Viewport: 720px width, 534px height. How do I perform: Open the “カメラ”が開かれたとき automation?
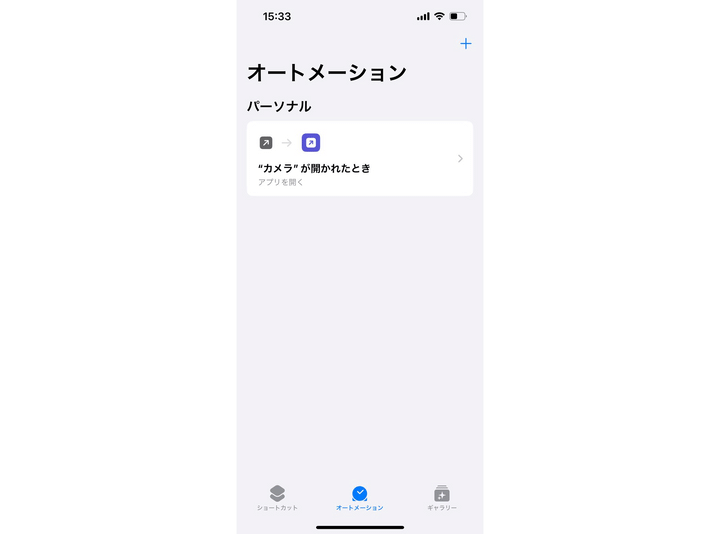click(x=359, y=158)
